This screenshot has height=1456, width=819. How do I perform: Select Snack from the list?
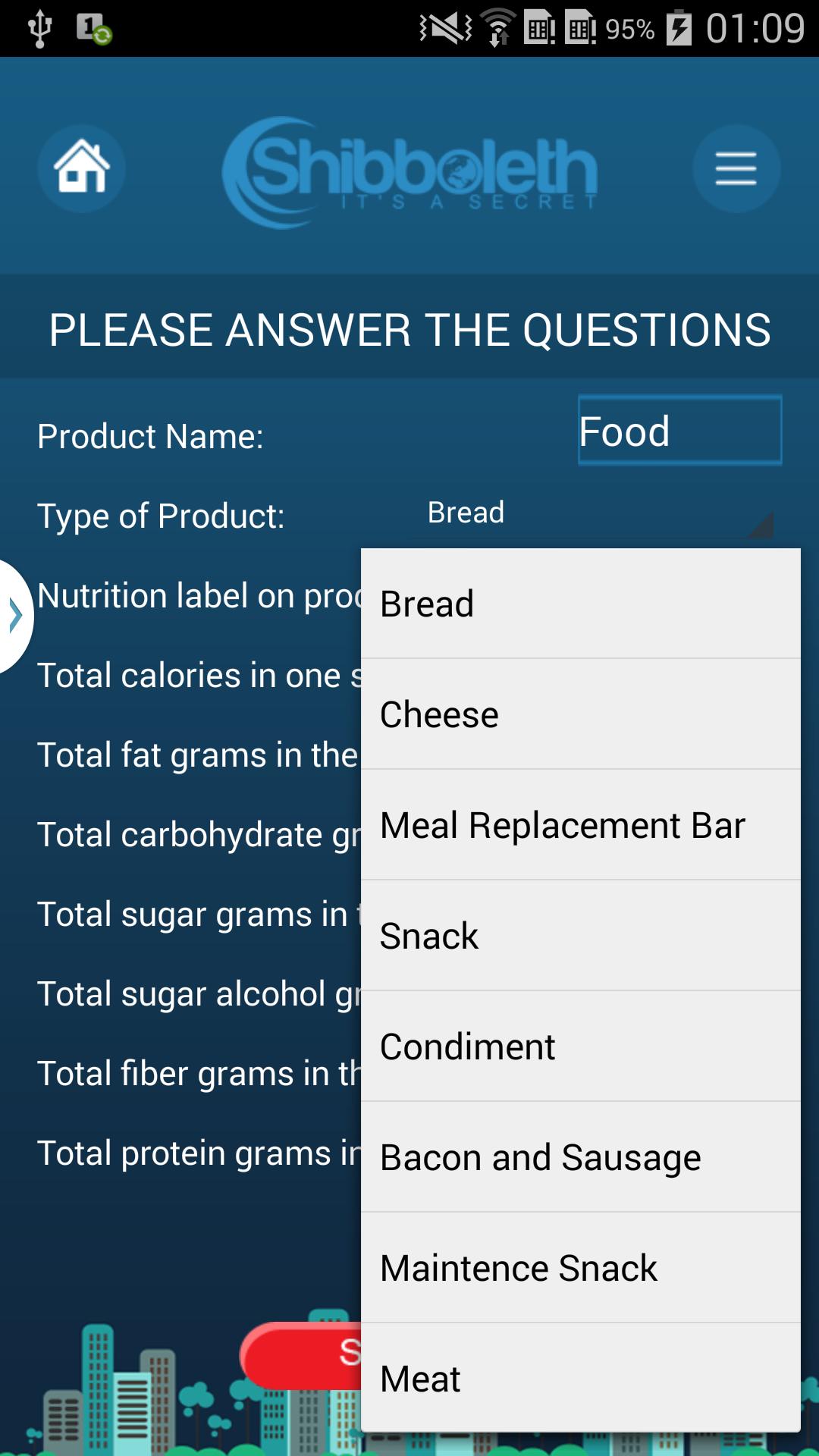pos(580,936)
